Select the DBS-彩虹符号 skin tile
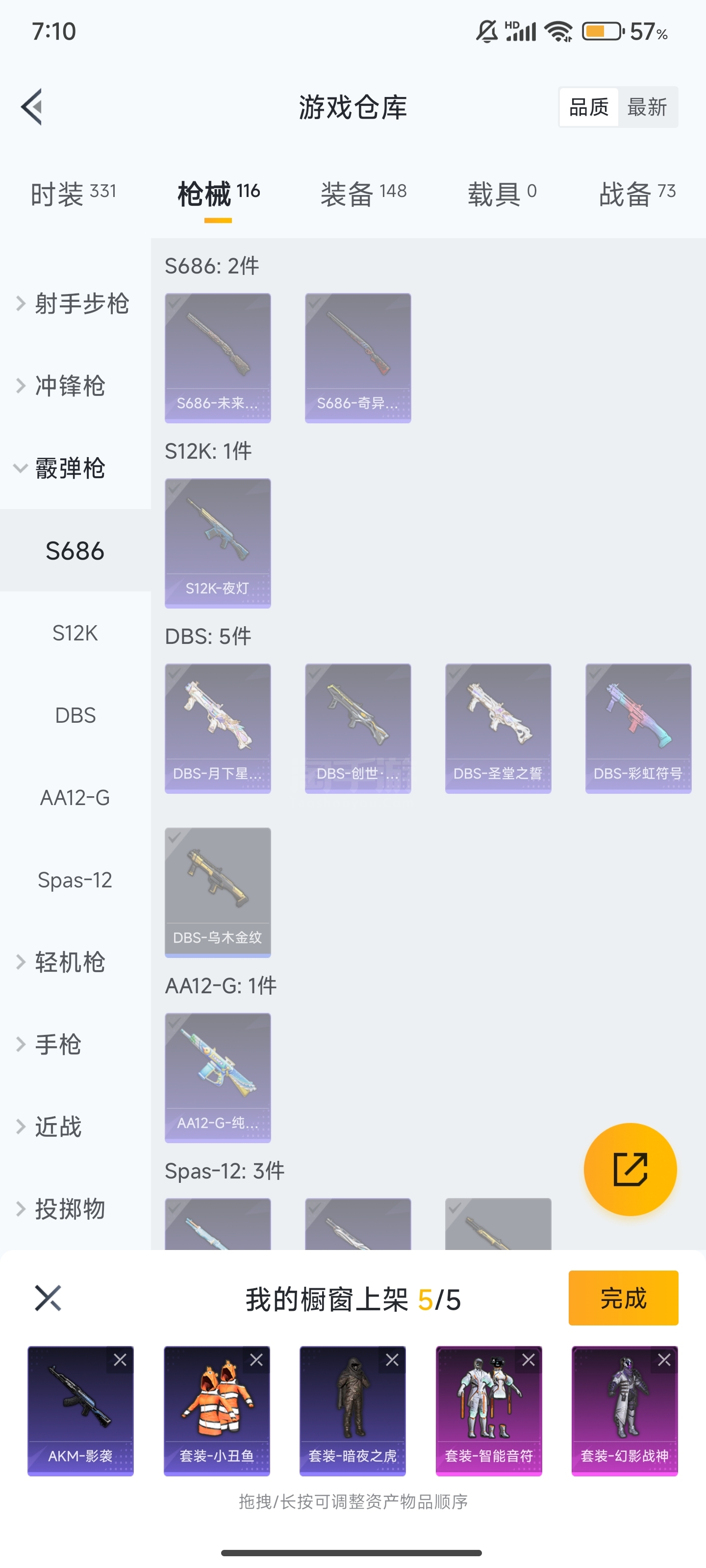 pyautogui.click(x=638, y=728)
